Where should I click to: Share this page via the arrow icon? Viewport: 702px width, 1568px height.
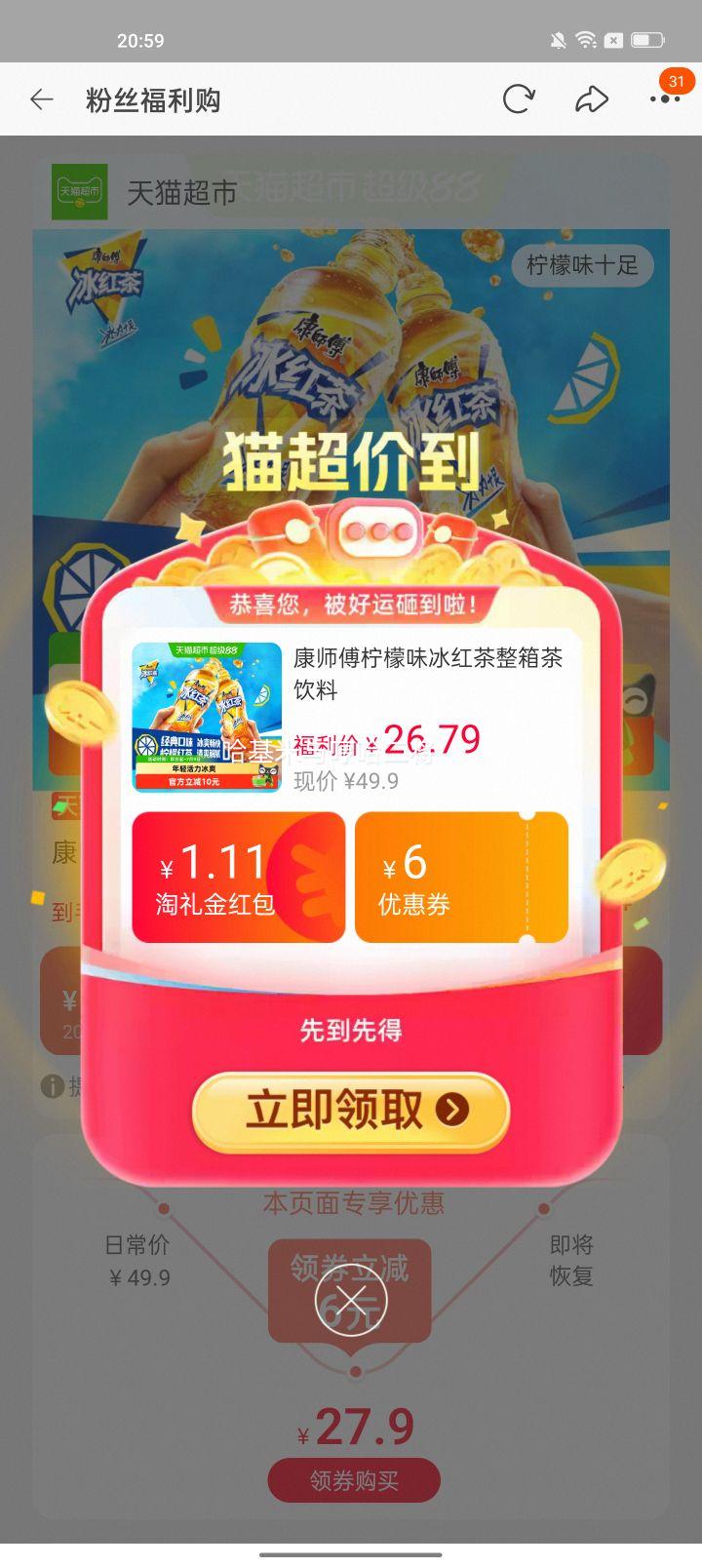(x=591, y=99)
